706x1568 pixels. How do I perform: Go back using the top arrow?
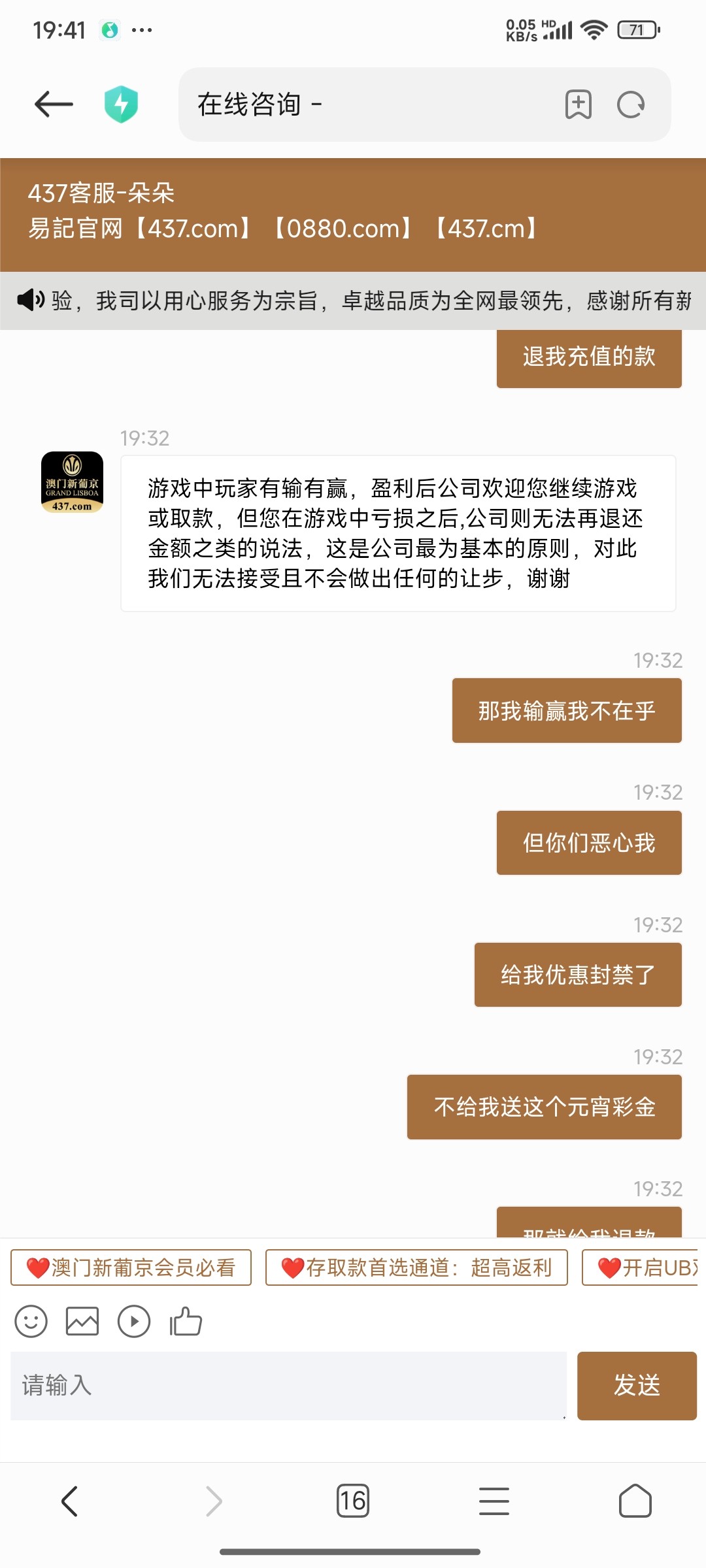tap(54, 105)
